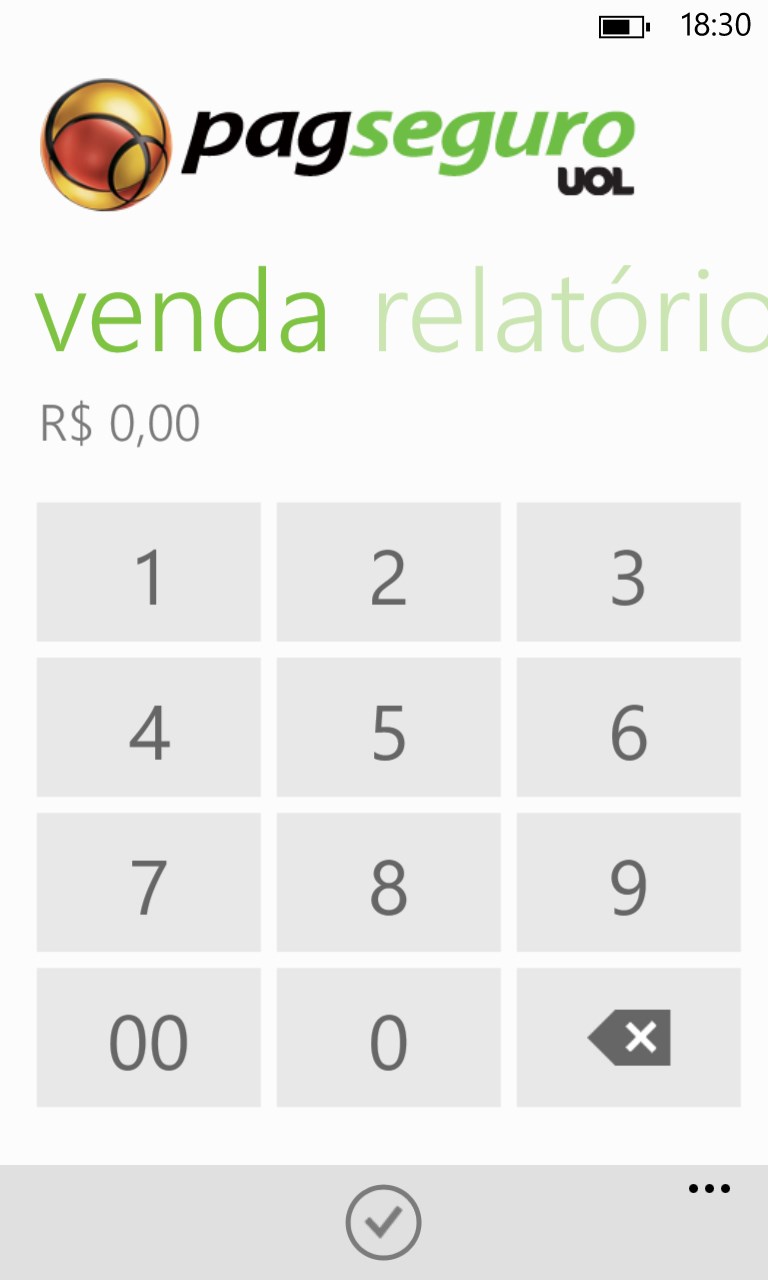Open the three-dot more options menu

click(x=709, y=1189)
